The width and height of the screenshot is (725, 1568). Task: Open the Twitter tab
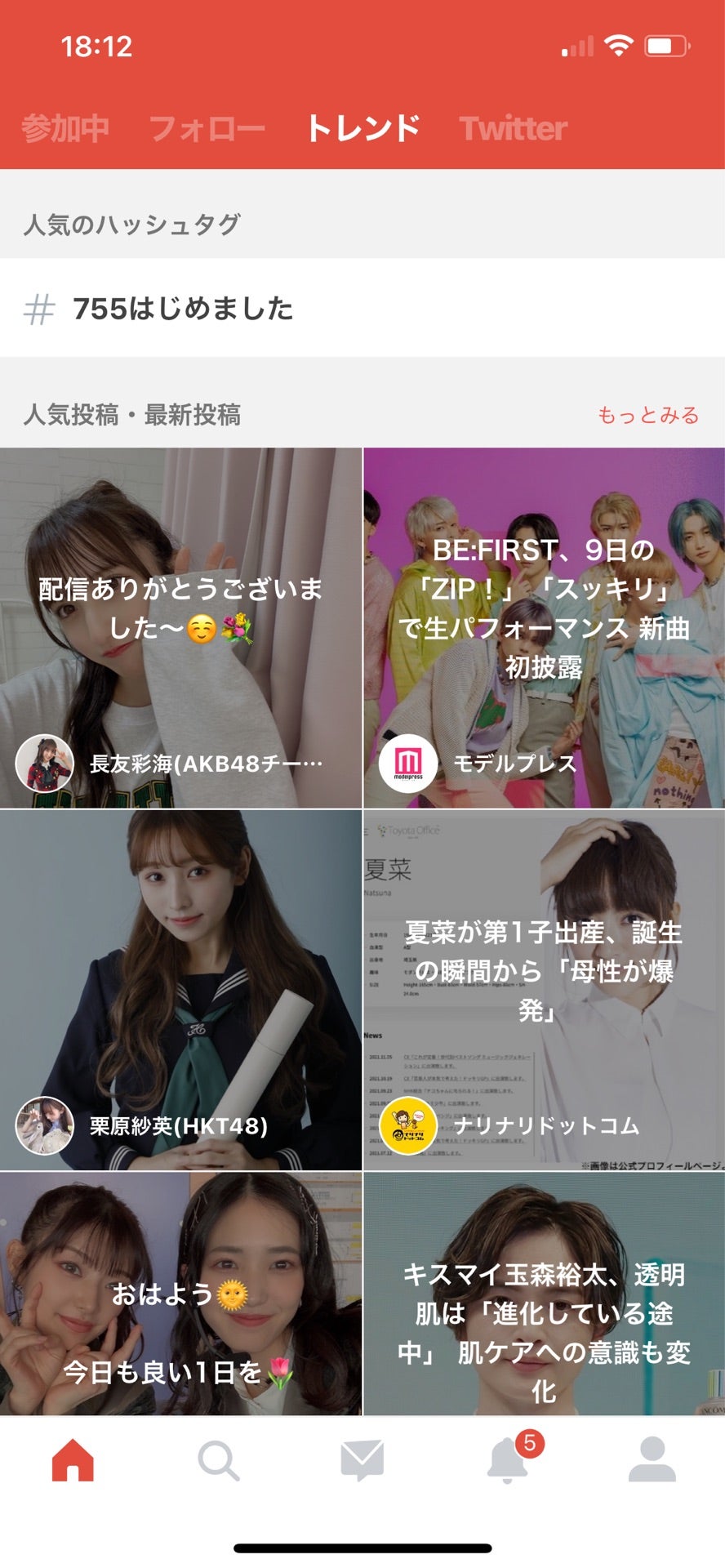(x=513, y=128)
